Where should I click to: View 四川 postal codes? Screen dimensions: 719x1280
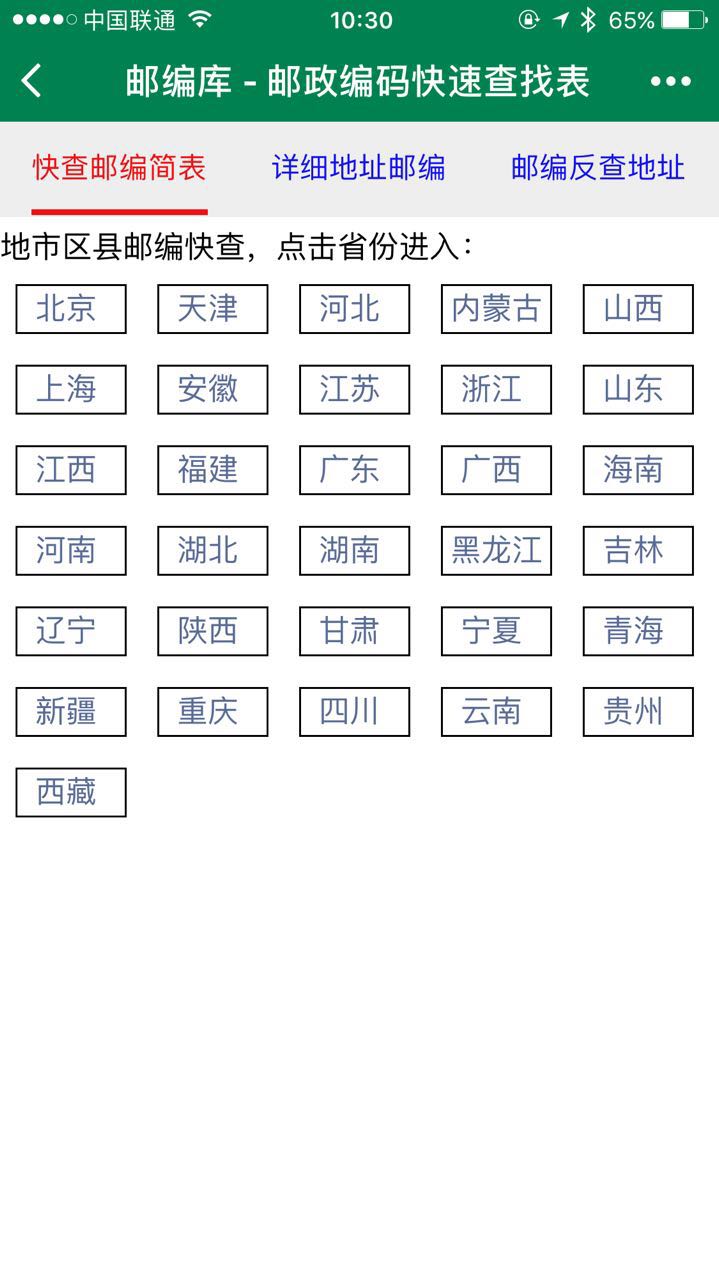354,712
